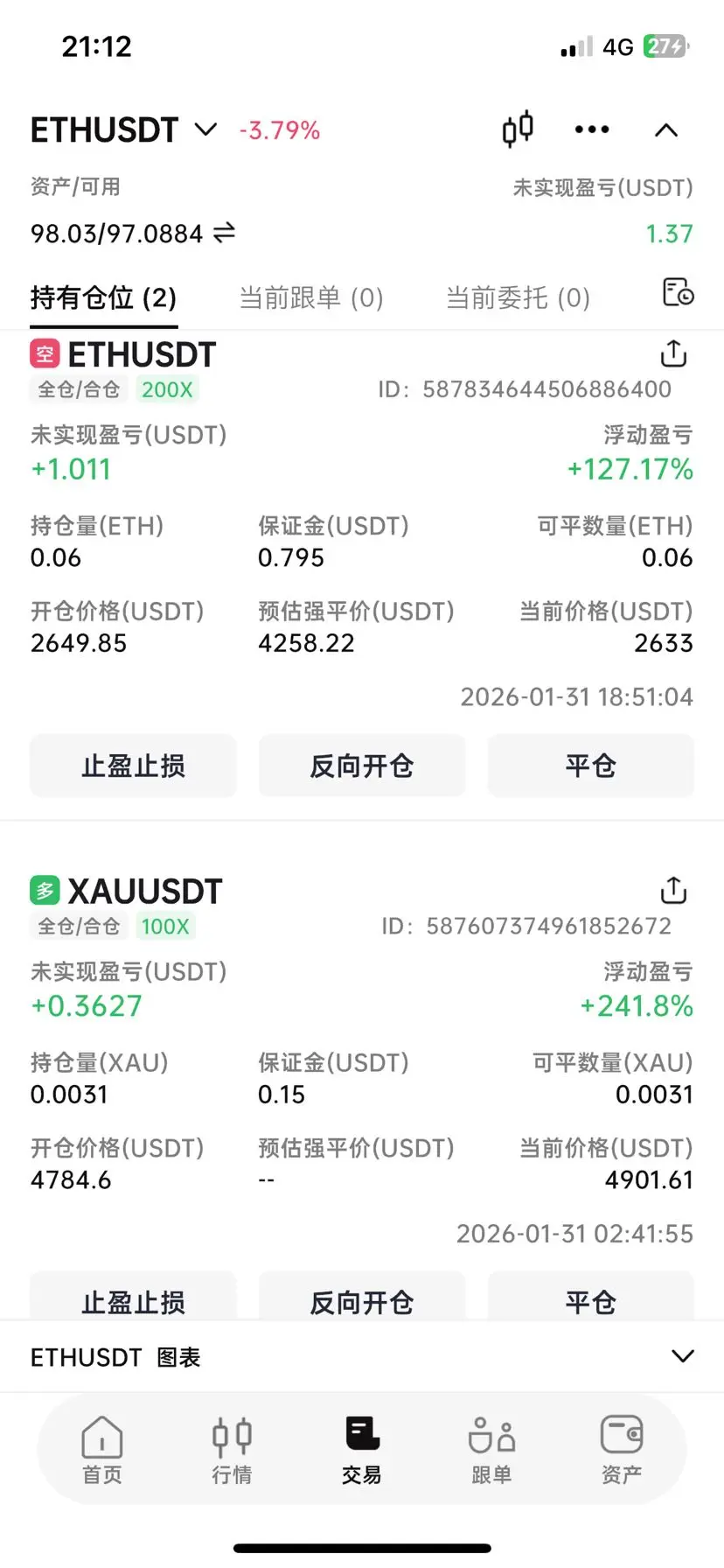Close XAUUSDT position with 平仓
The image size is (724, 1568).
coord(591,1297)
